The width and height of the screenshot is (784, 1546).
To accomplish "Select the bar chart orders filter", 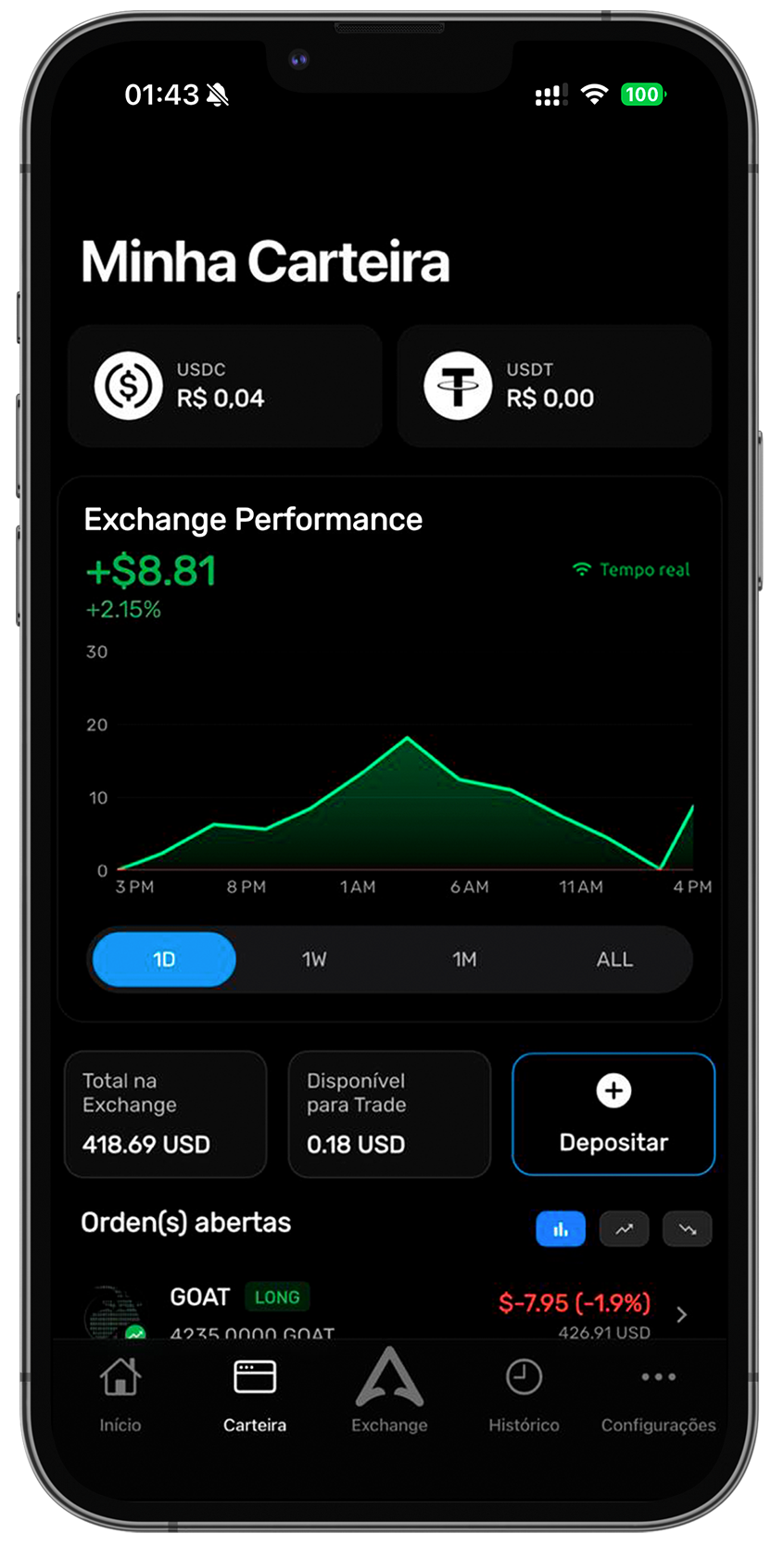I will pyautogui.click(x=561, y=1229).
